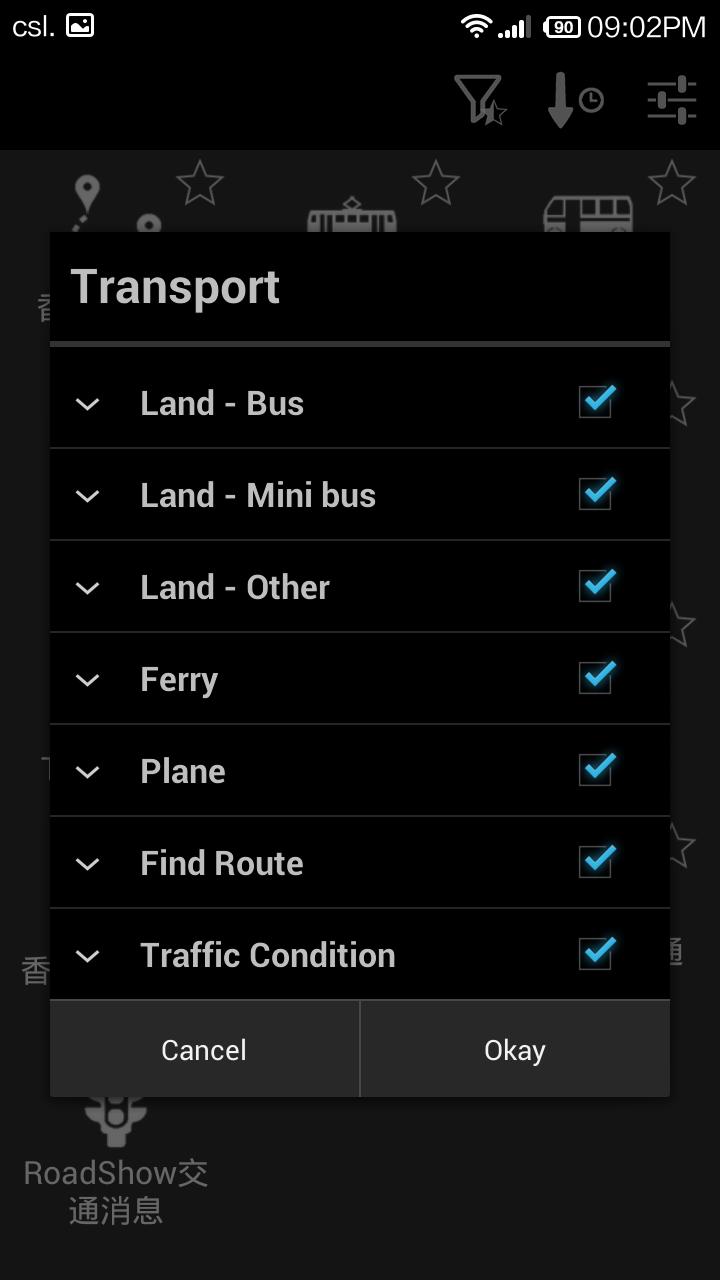Disable the Ferry transport option
720x1280 pixels.
(x=595, y=677)
